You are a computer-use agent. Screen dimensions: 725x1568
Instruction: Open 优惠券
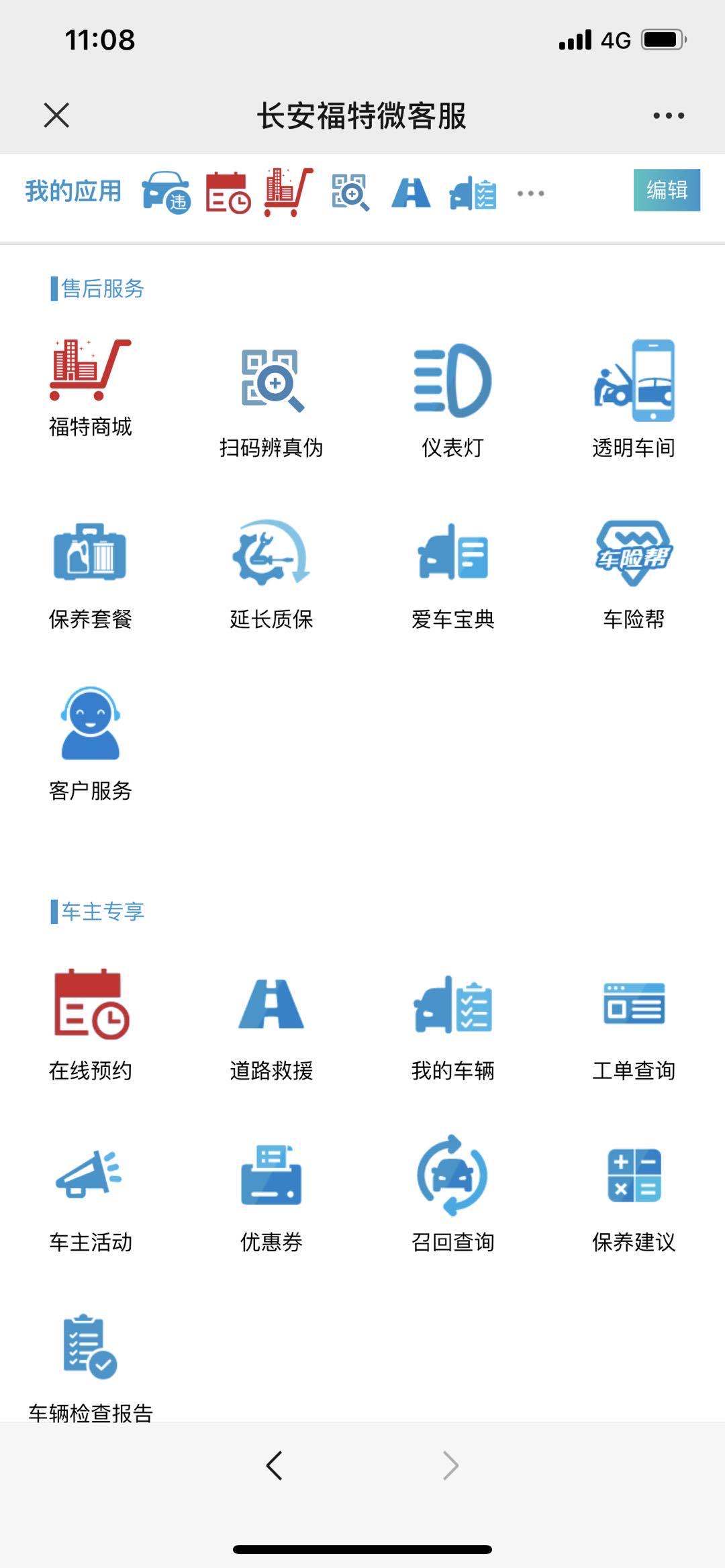click(272, 1196)
